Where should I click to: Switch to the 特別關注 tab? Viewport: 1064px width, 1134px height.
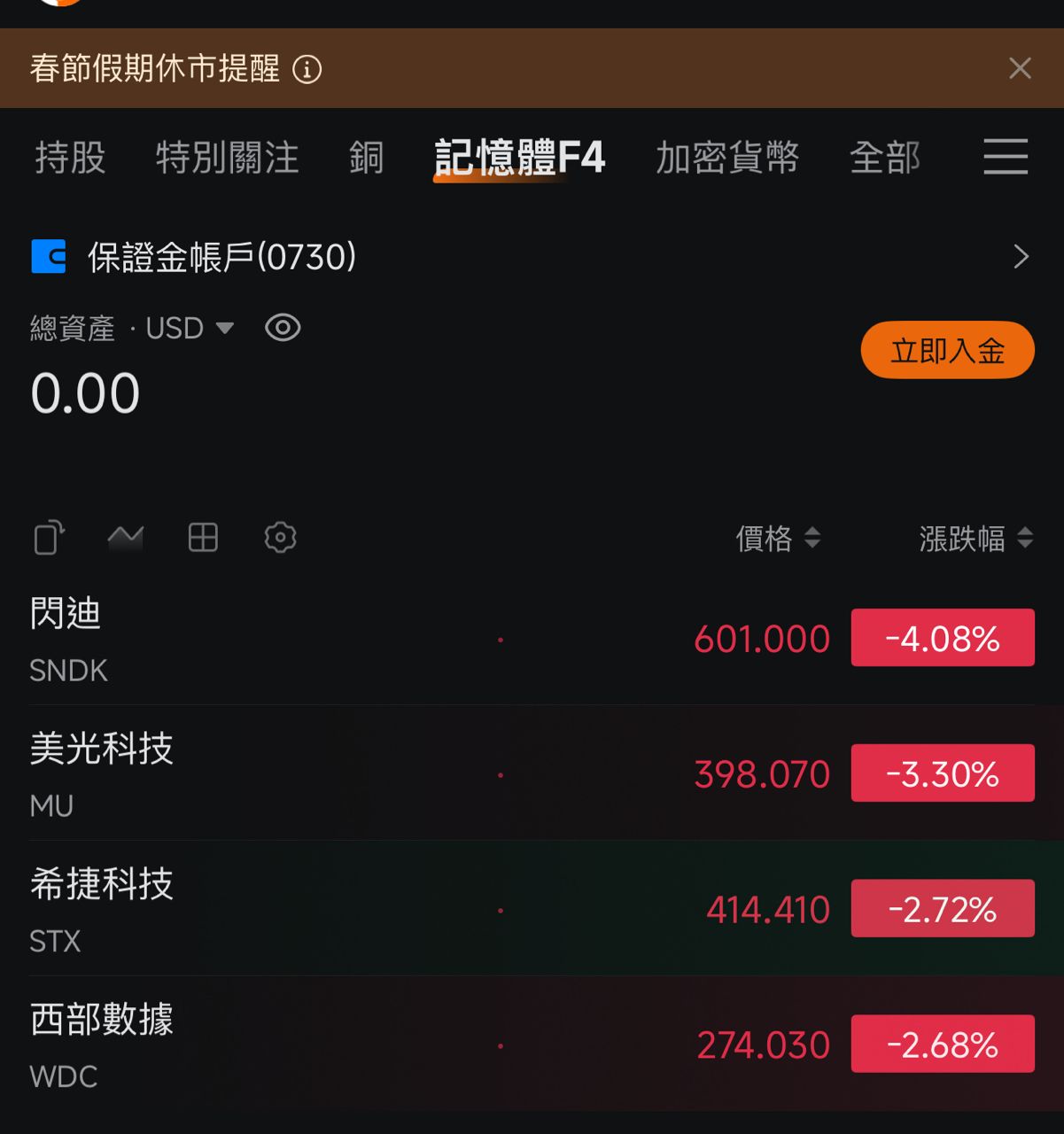pyautogui.click(x=227, y=158)
